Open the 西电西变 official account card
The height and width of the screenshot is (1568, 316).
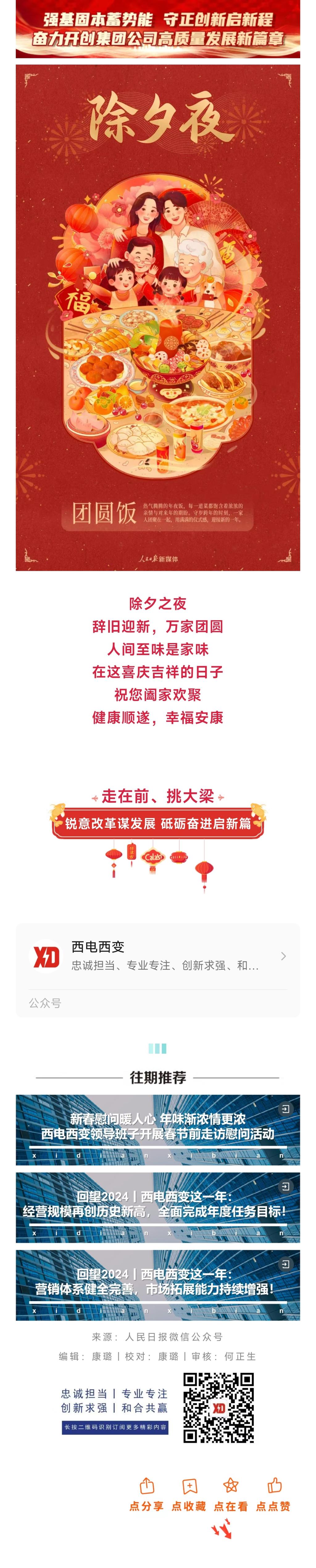157,956
